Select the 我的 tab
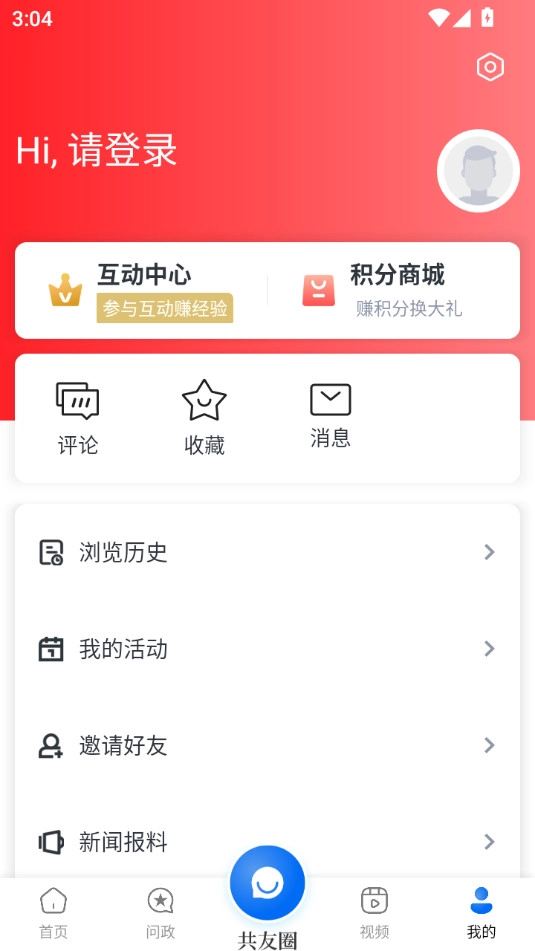The width and height of the screenshot is (535, 951). (482, 913)
